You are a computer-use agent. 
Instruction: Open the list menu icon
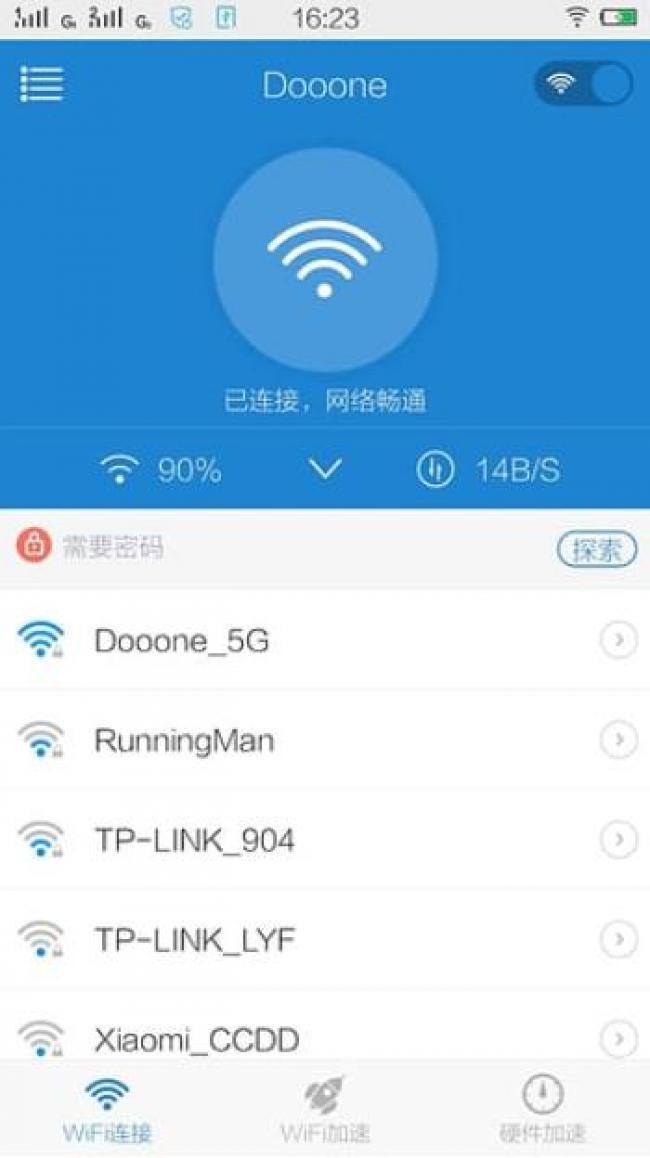(x=41, y=84)
